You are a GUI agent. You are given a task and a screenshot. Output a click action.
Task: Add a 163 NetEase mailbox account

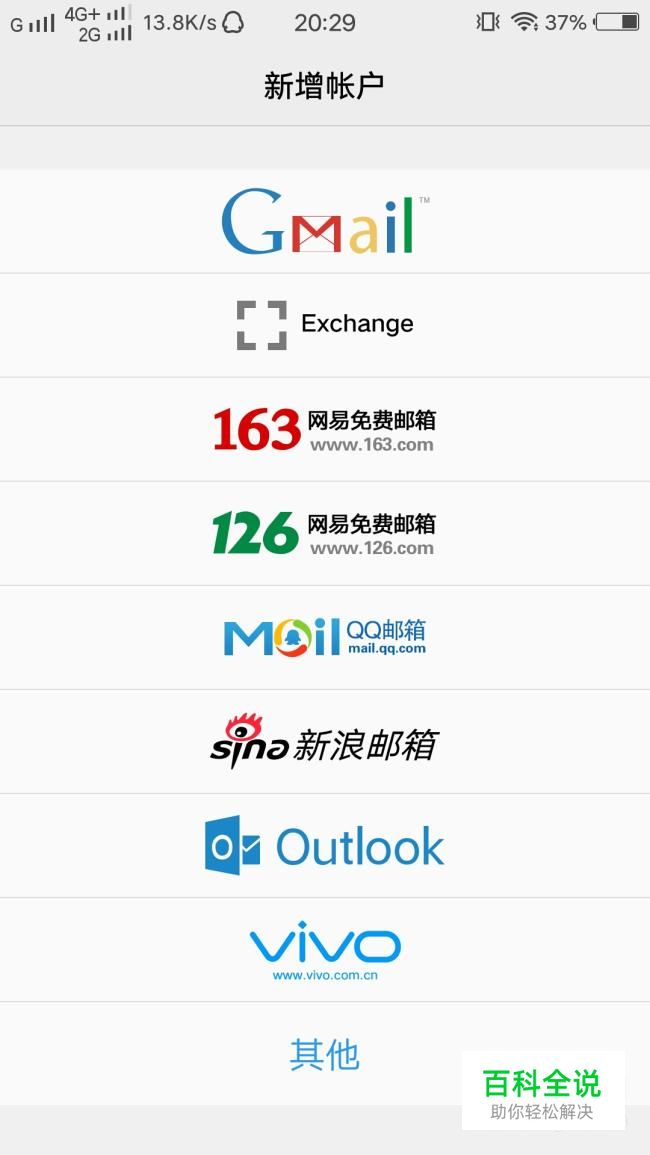tap(325, 429)
